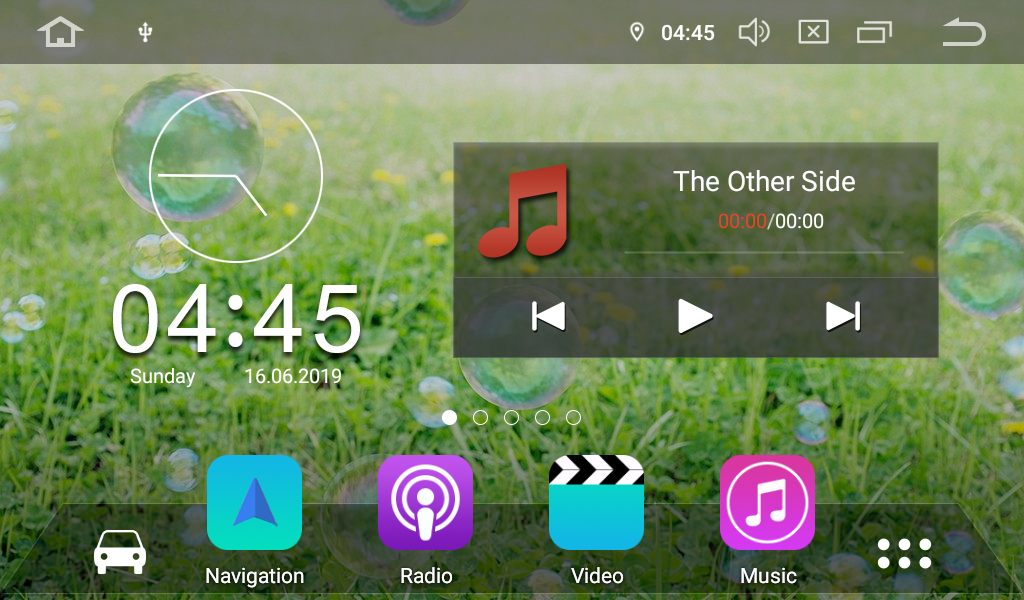This screenshot has height=600, width=1024.
Task: Open the music widget's red note icon
Action: tap(524, 210)
